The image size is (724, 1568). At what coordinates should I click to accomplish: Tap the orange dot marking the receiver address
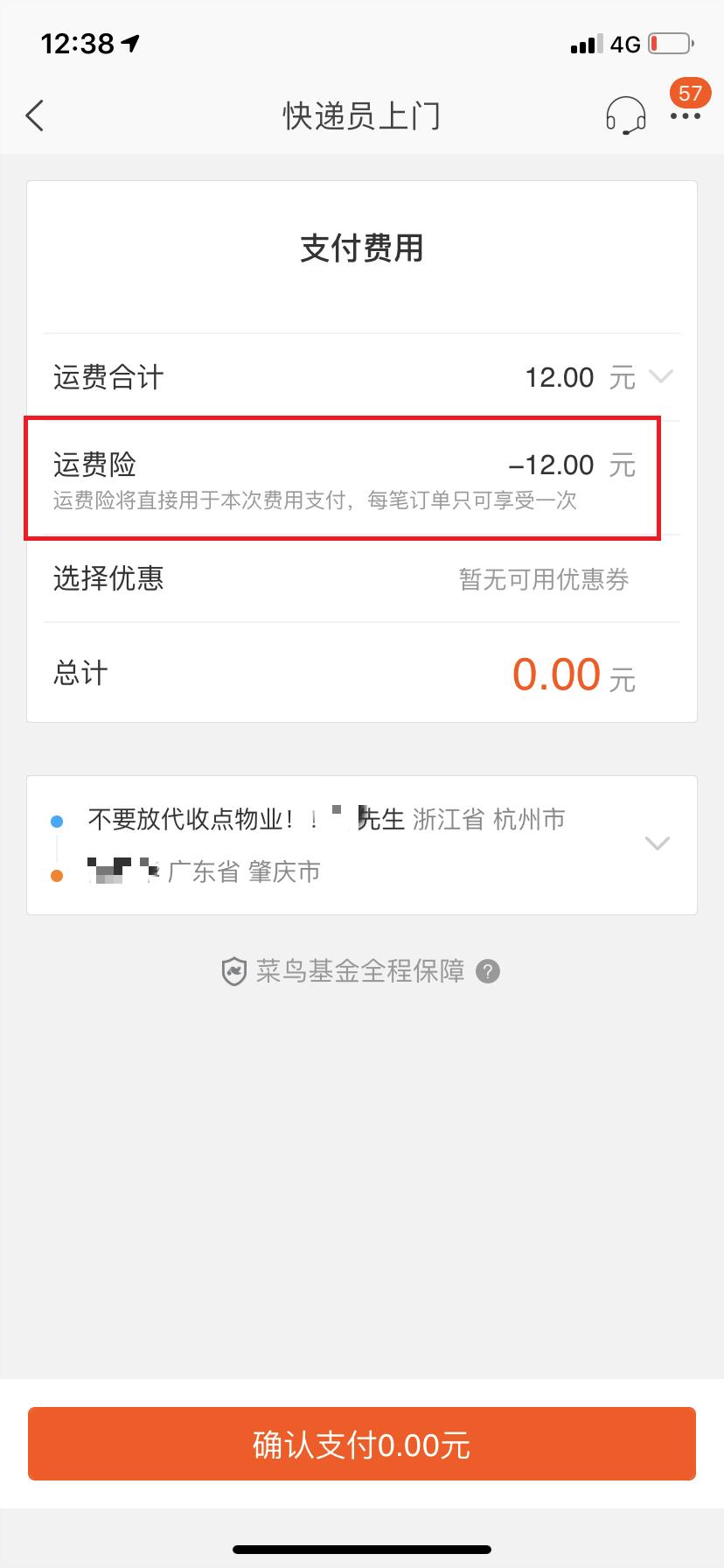tap(57, 872)
